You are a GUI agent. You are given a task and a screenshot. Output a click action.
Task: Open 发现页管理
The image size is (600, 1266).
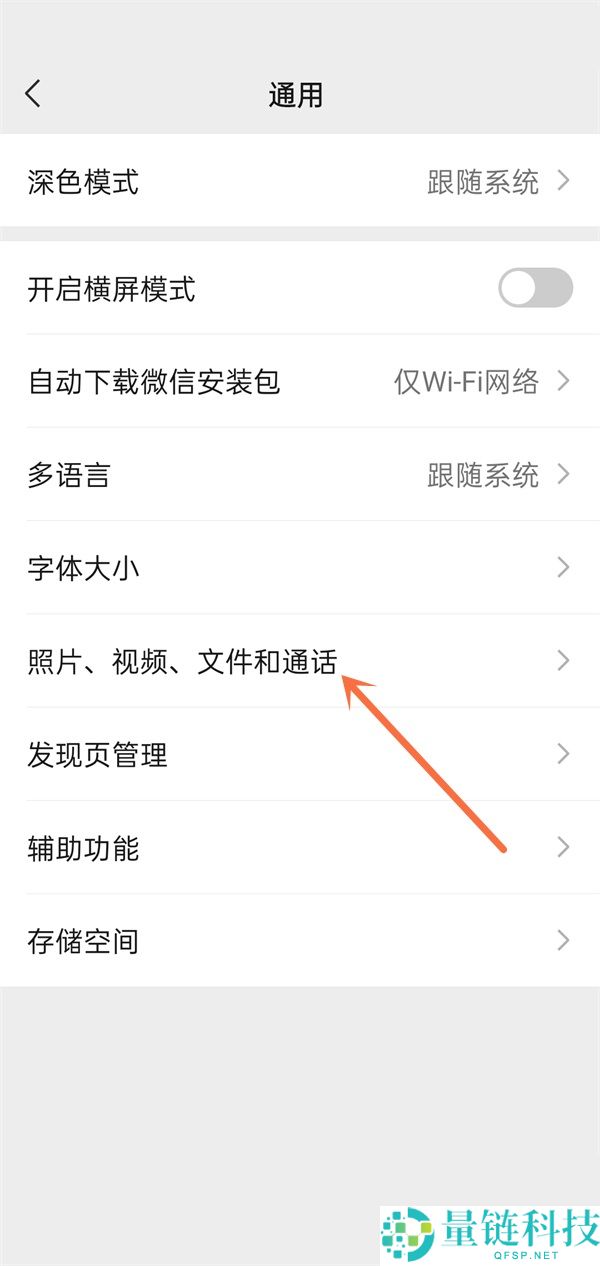coord(300,754)
